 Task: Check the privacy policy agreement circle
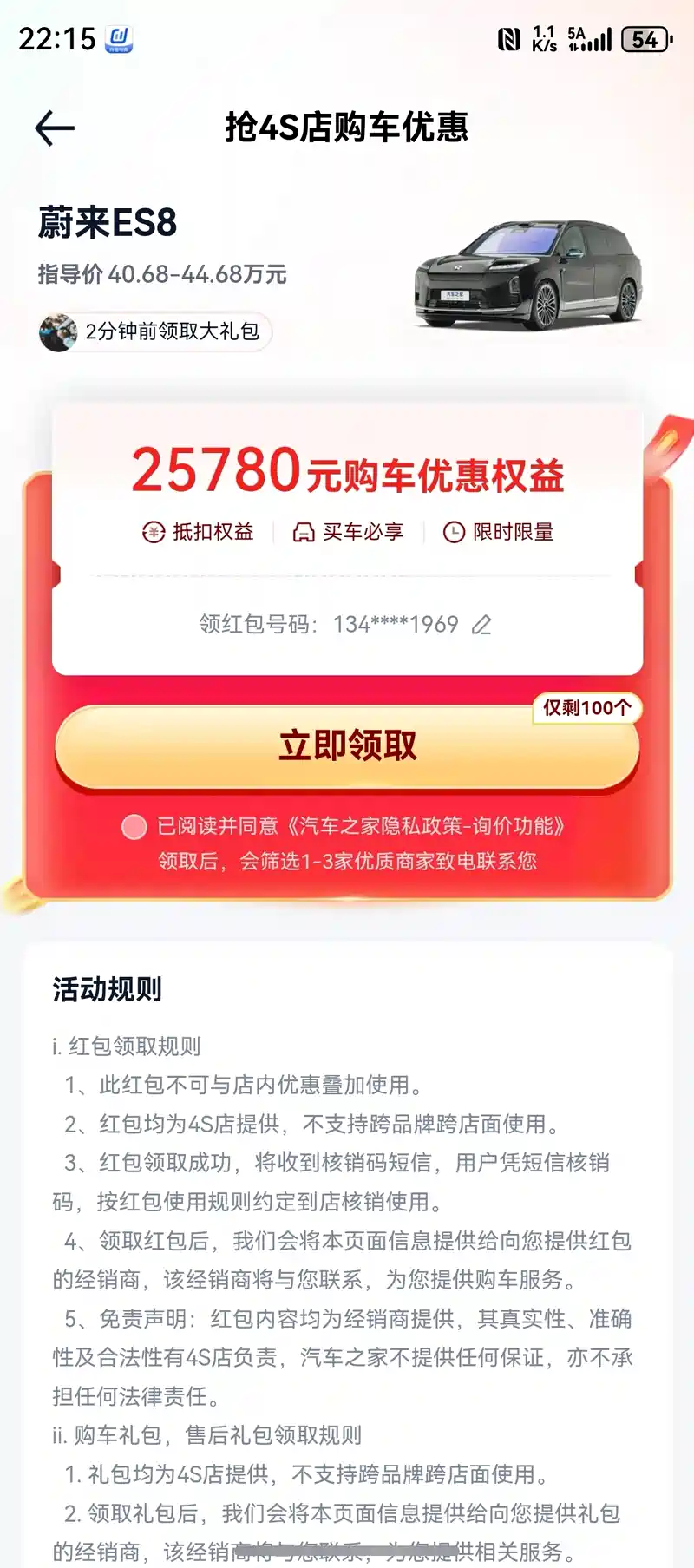(134, 826)
